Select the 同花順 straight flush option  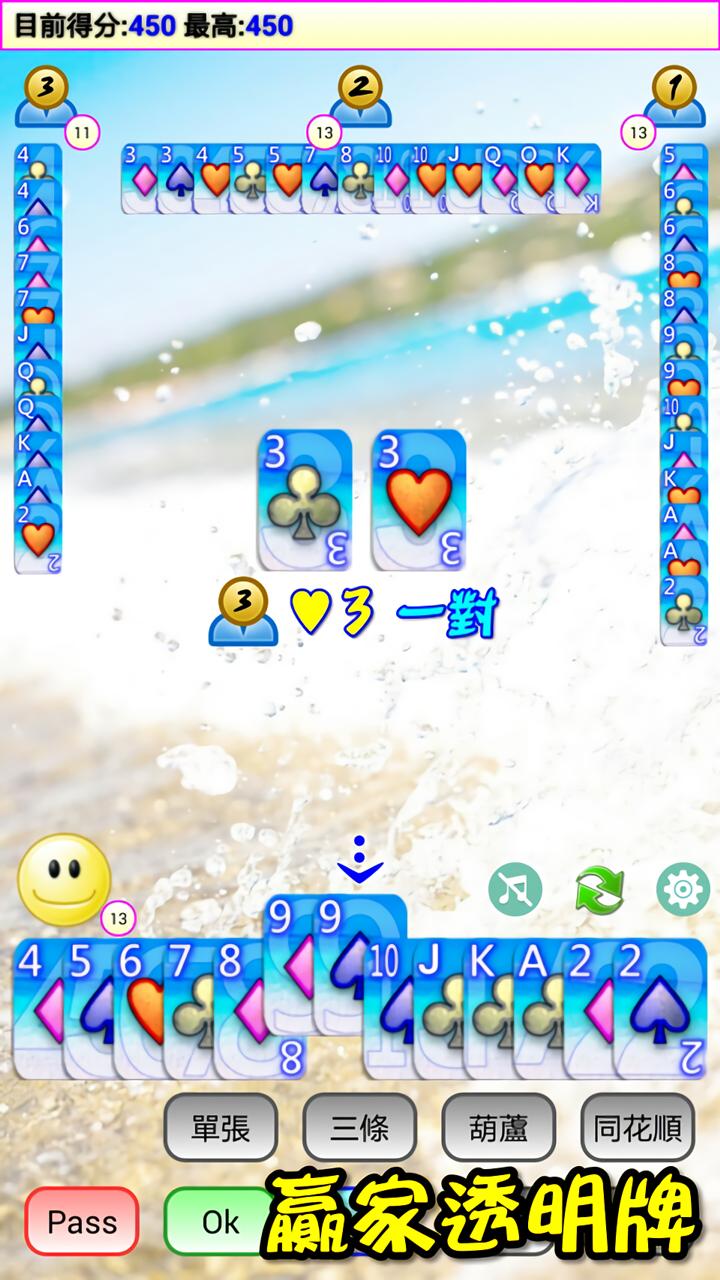coord(637,1127)
